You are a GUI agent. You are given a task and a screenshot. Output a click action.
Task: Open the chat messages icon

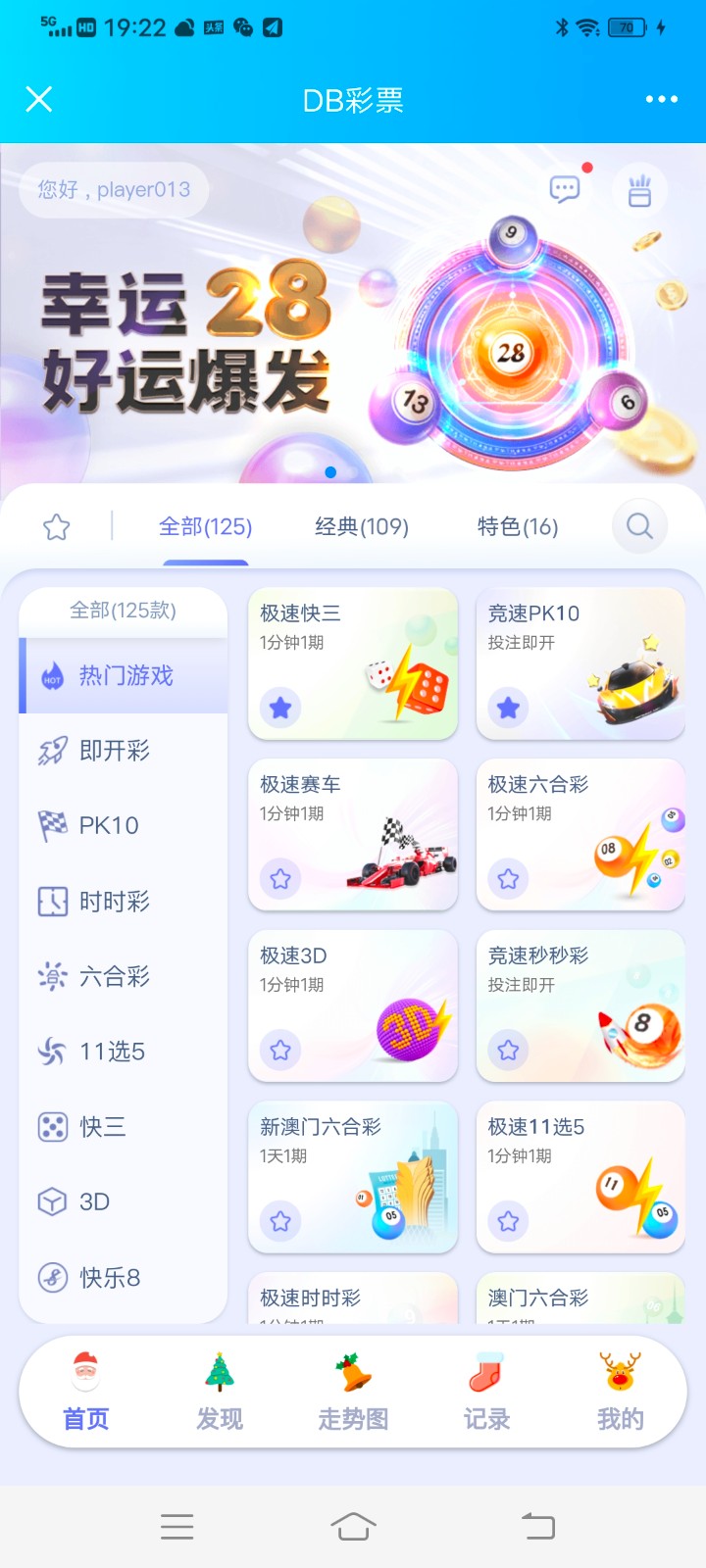coord(565,189)
